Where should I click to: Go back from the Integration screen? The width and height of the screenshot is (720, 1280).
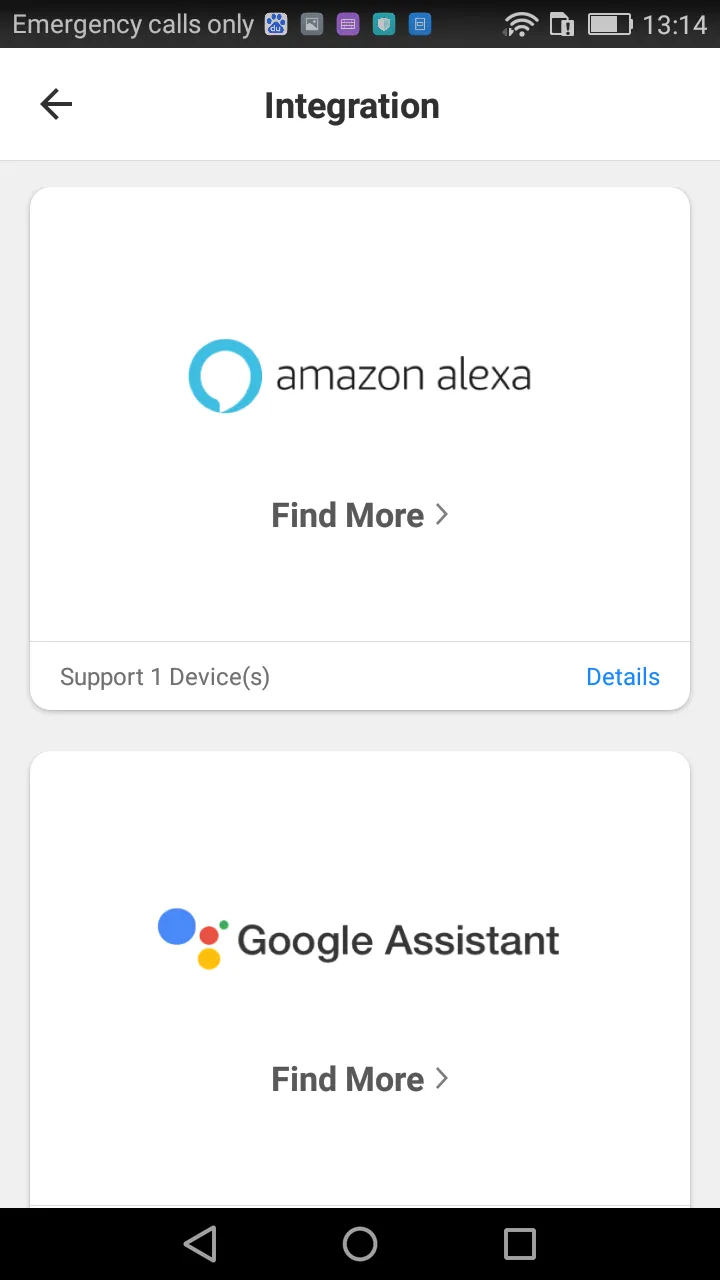(x=56, y=104)
